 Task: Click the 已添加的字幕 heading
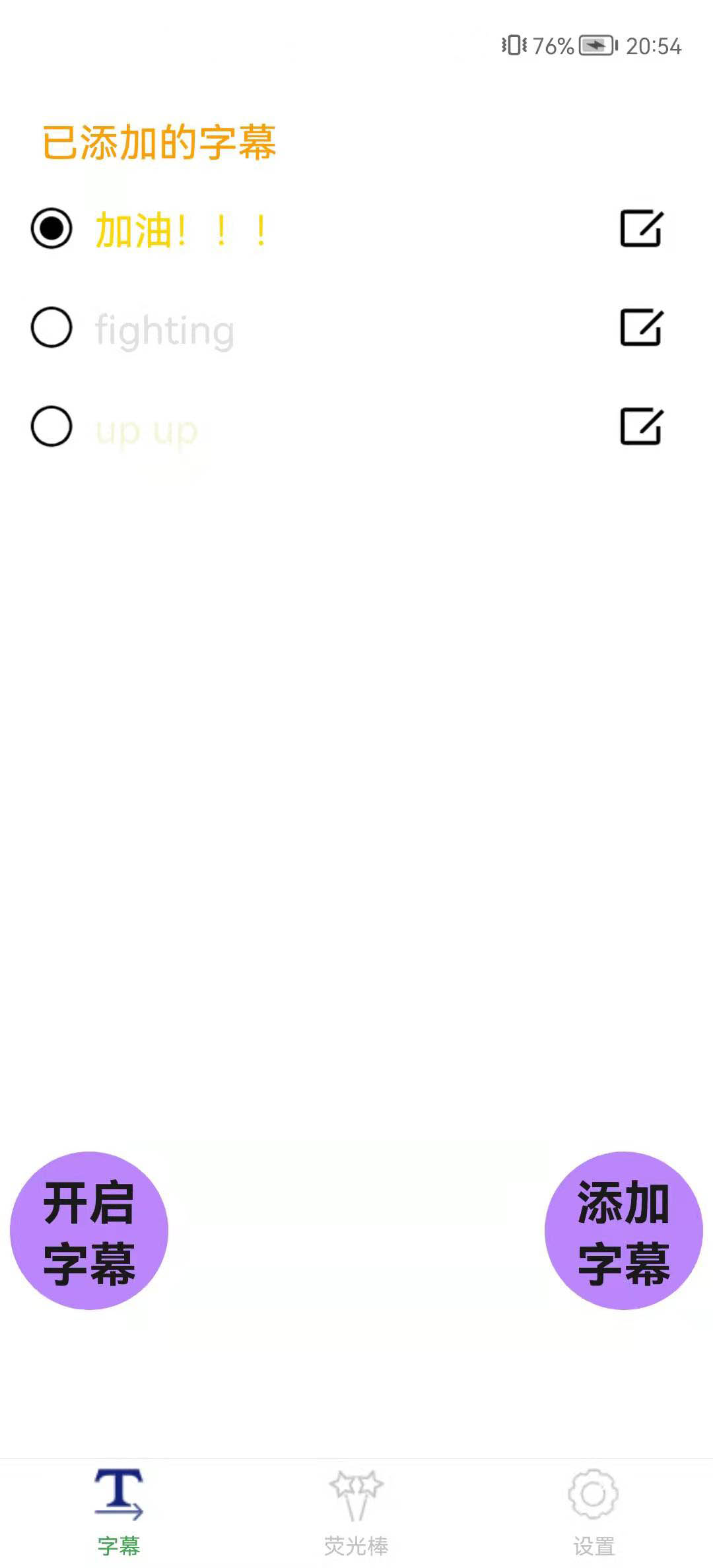click(x=158, y=140)
